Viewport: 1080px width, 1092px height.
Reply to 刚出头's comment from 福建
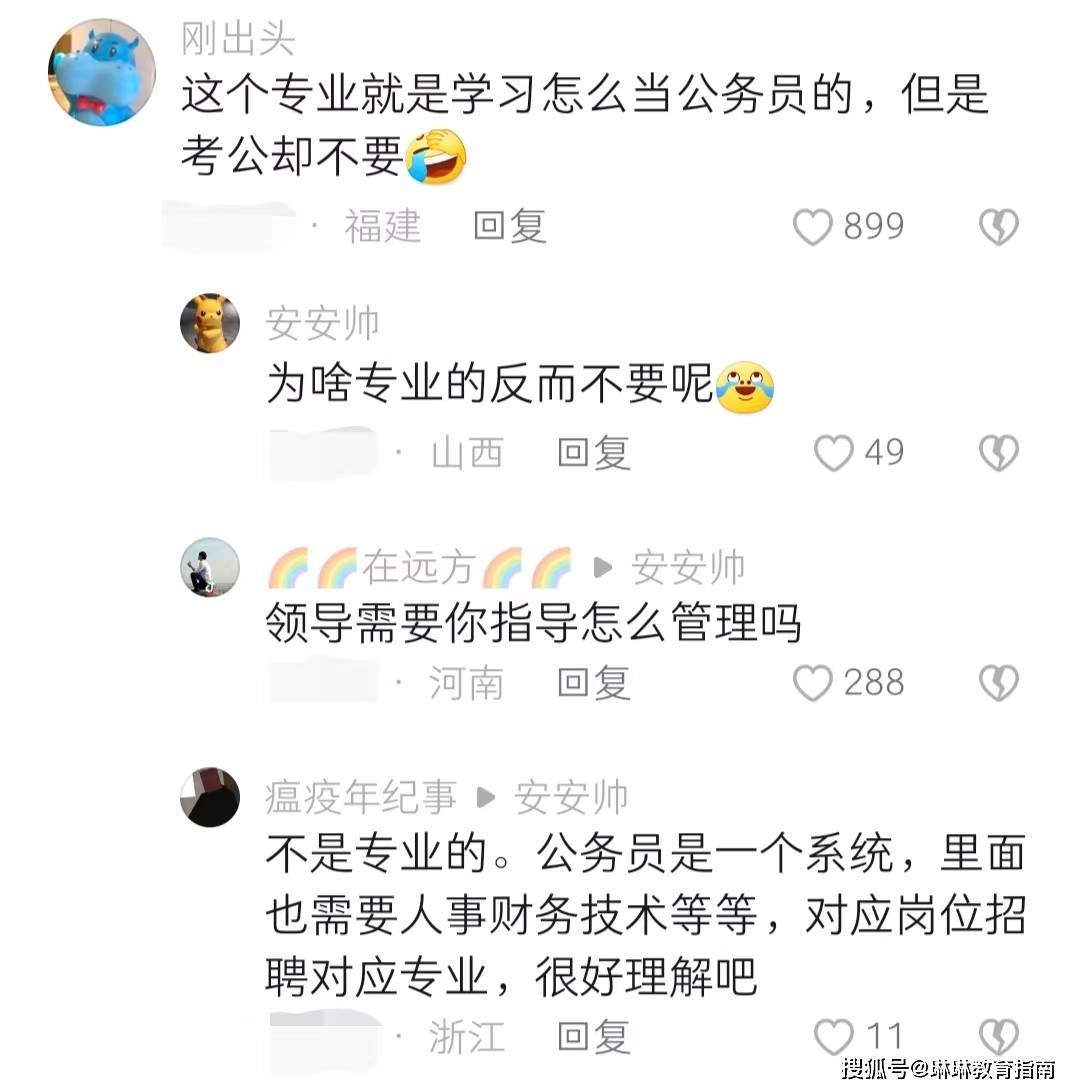509,227
